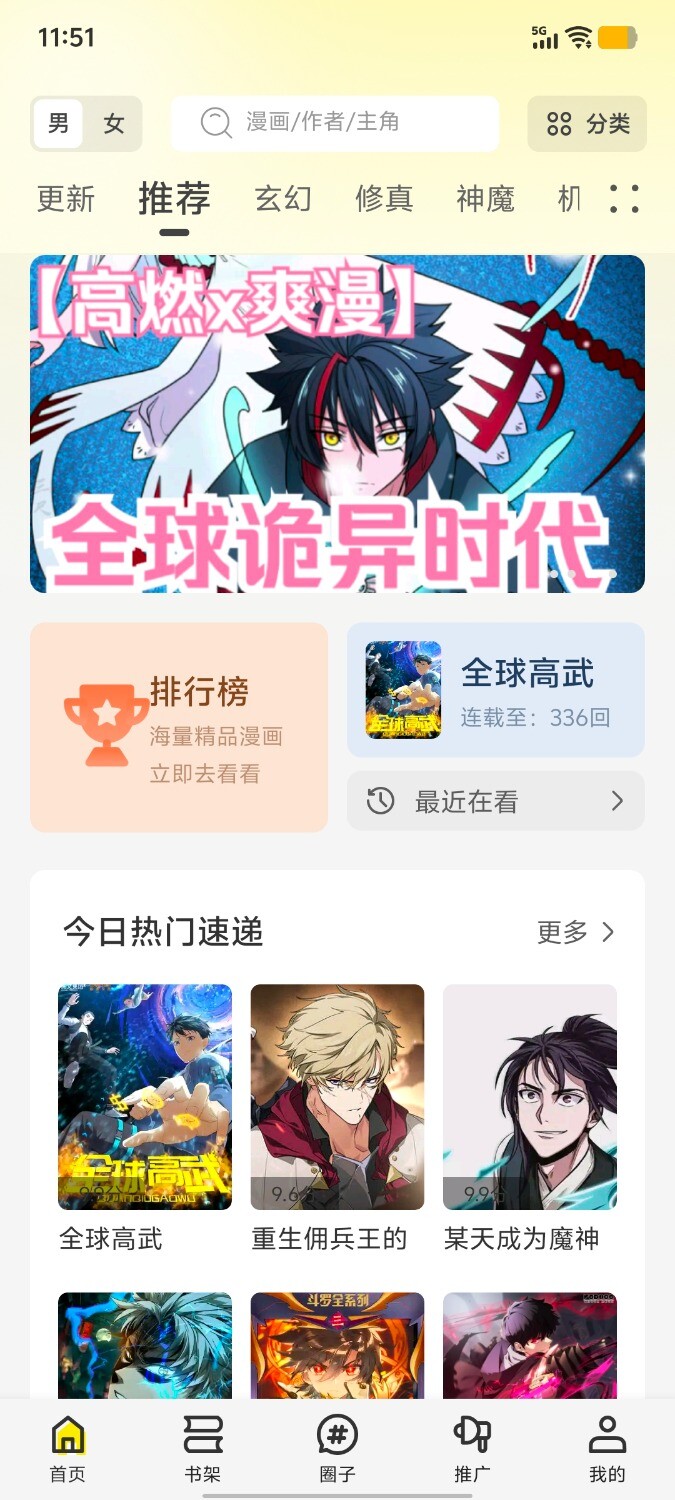Open the 重生佣兵王的 comic cover
675x1500 pixels.
337,1097
